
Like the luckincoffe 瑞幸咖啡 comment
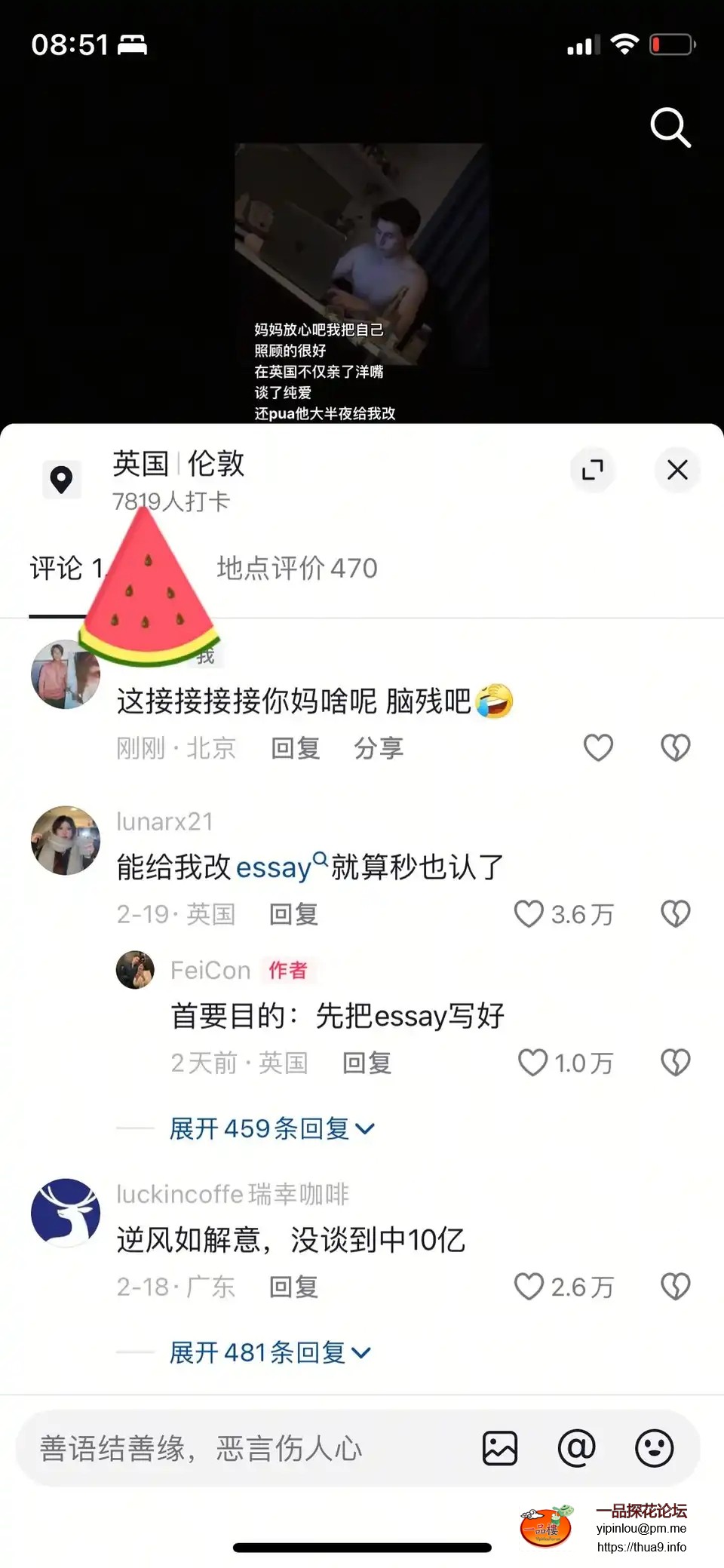click(x=529, y=1287)
